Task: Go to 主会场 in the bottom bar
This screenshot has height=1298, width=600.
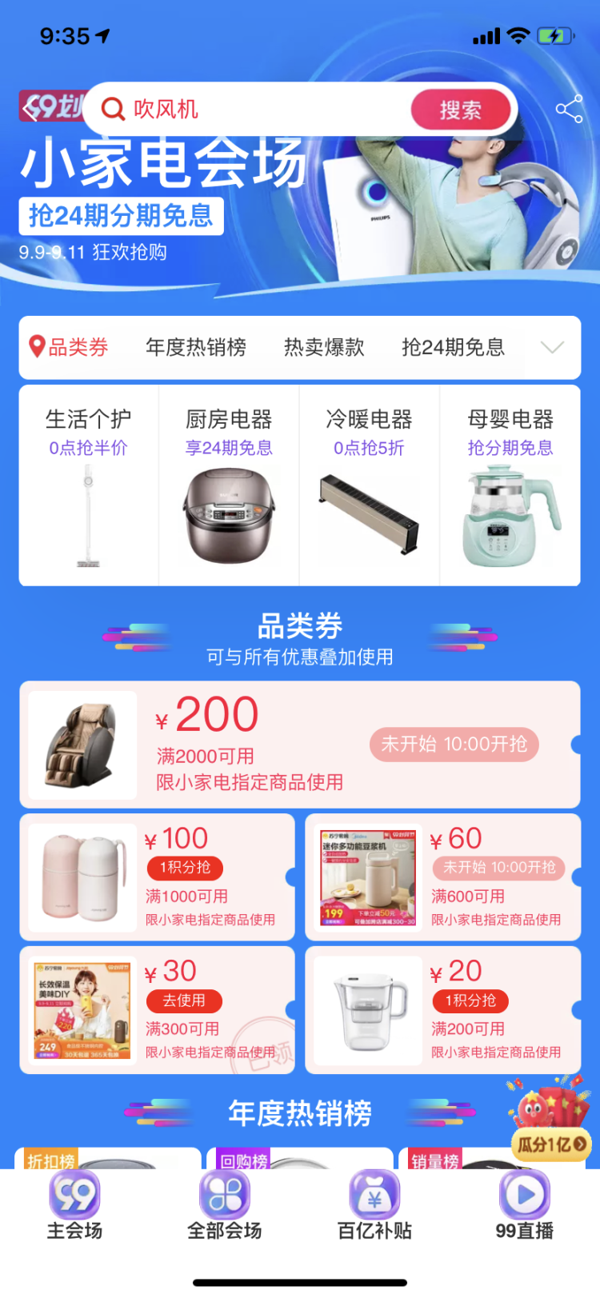Action: [75, 1205]
